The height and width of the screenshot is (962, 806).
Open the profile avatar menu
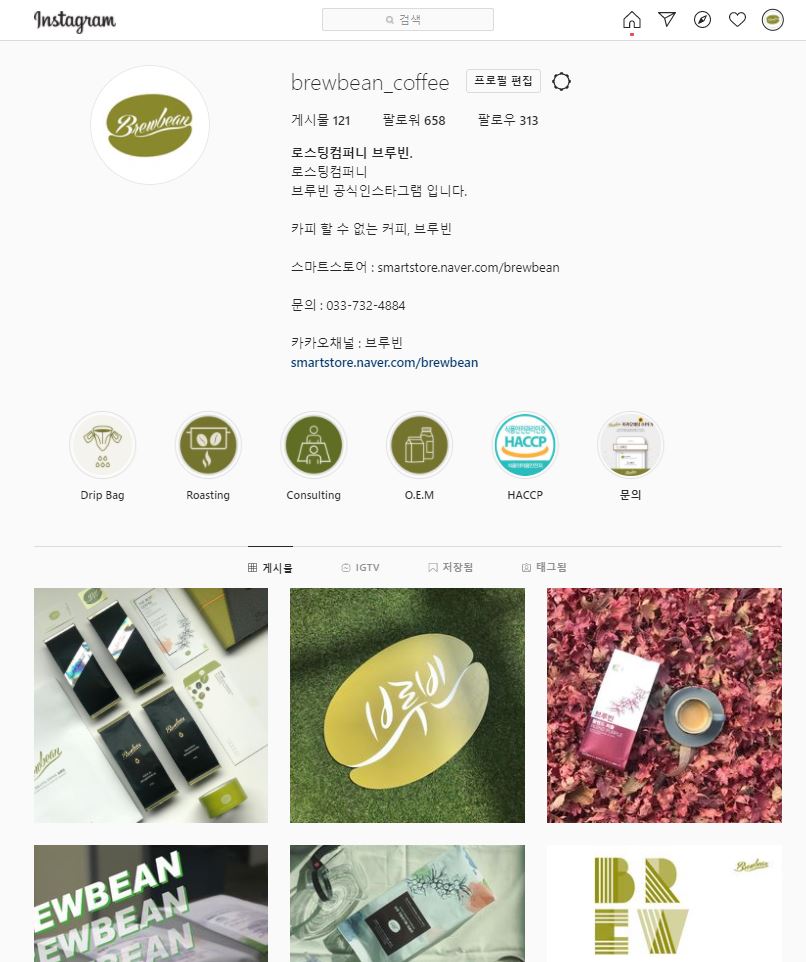(x=772, y=20)
